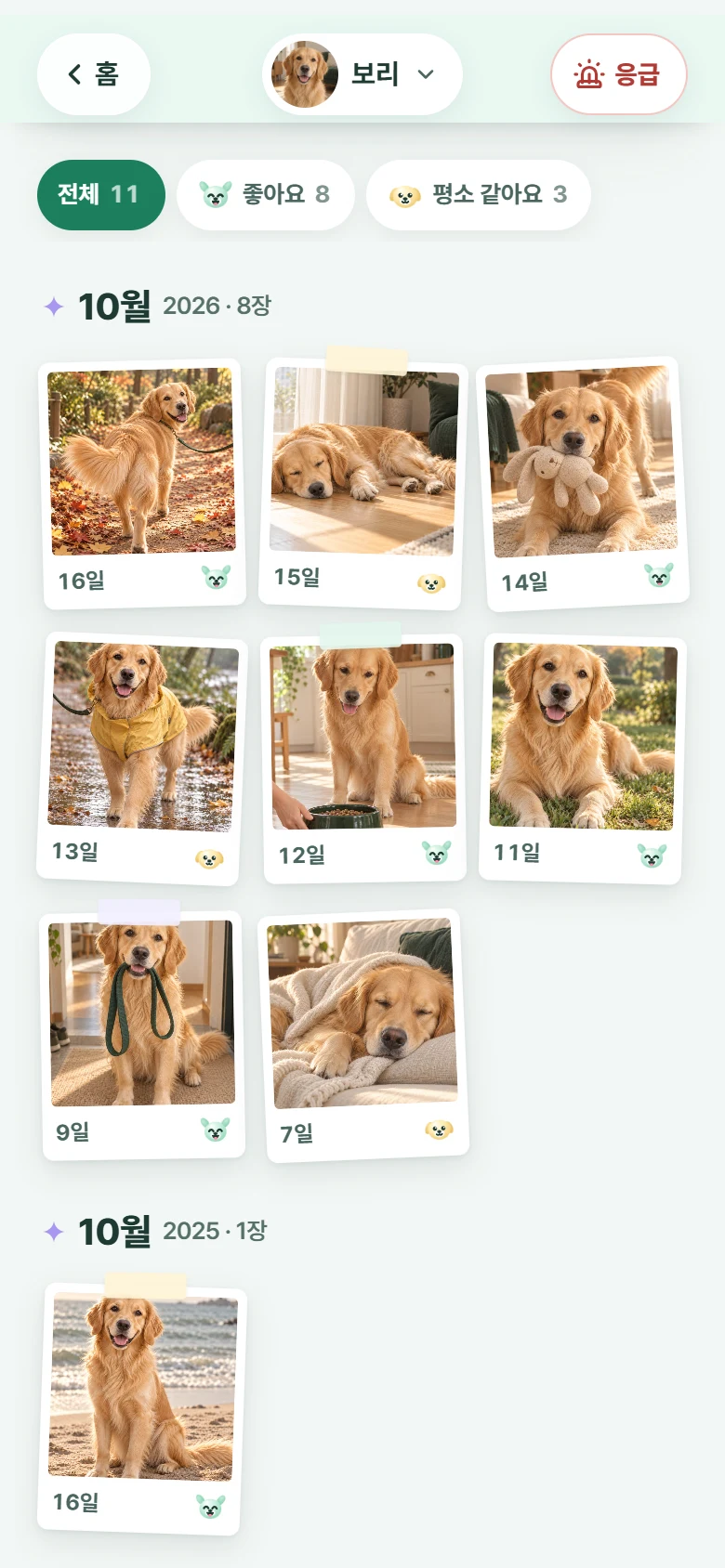The width and height of the screenshot is (725, 1568).
Task: Show 평소 같아요 3 photos
Action: point(479,195)
